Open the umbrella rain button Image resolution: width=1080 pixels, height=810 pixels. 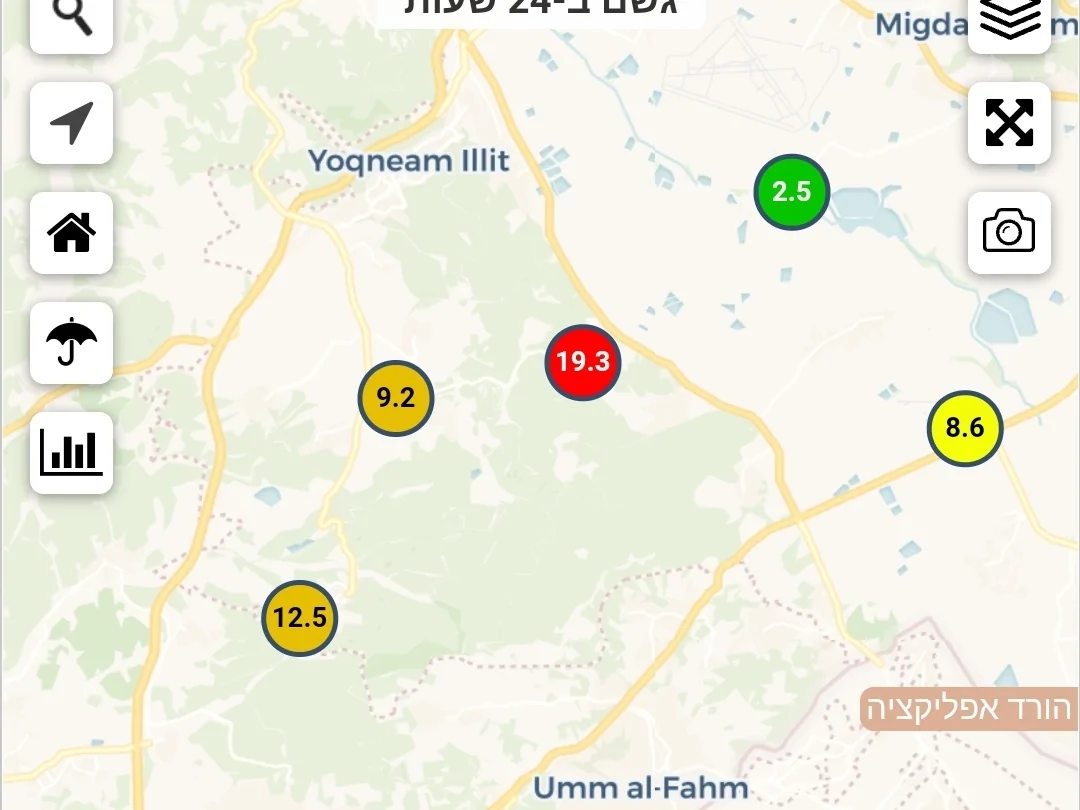pyautogui.click(x=71, y=343)
